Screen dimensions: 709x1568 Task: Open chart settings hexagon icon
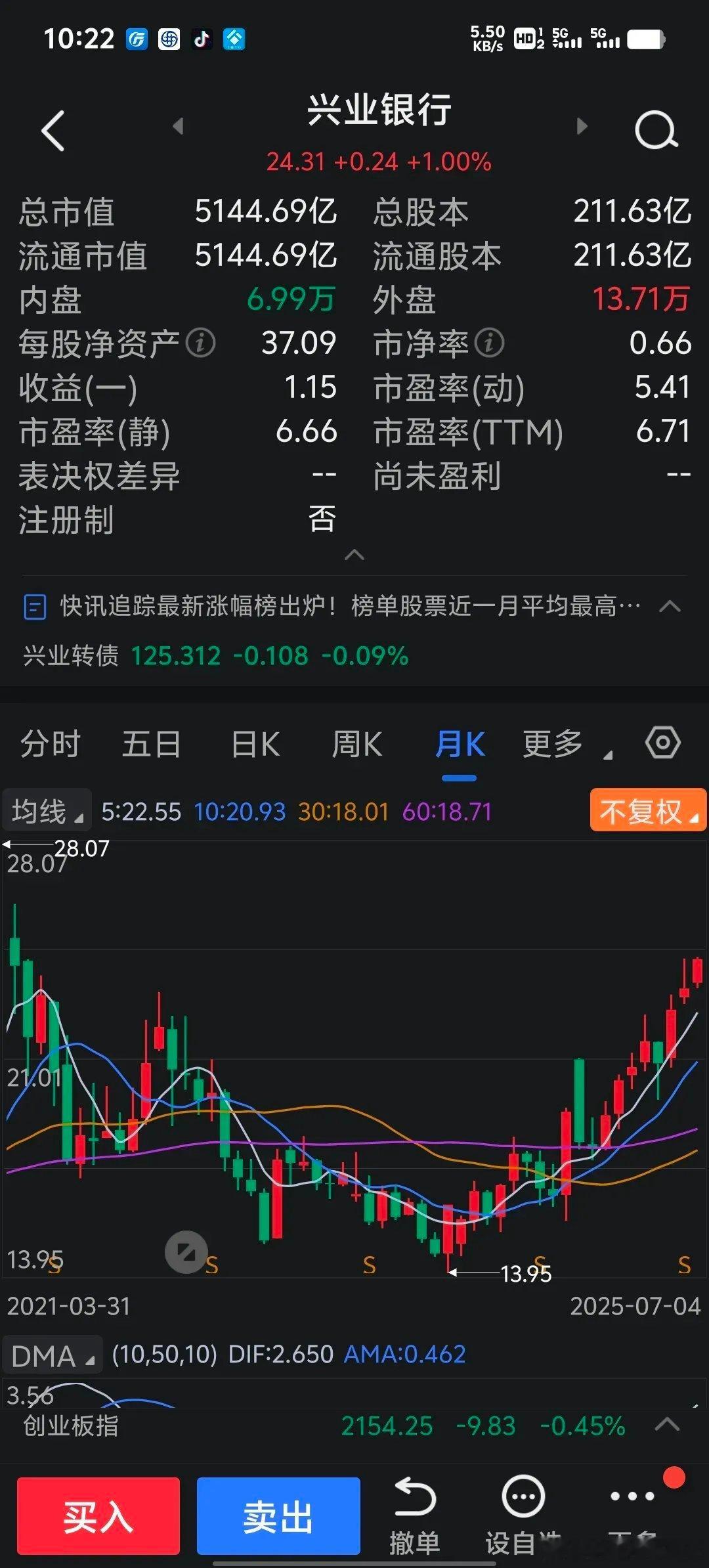coord(662,743)
